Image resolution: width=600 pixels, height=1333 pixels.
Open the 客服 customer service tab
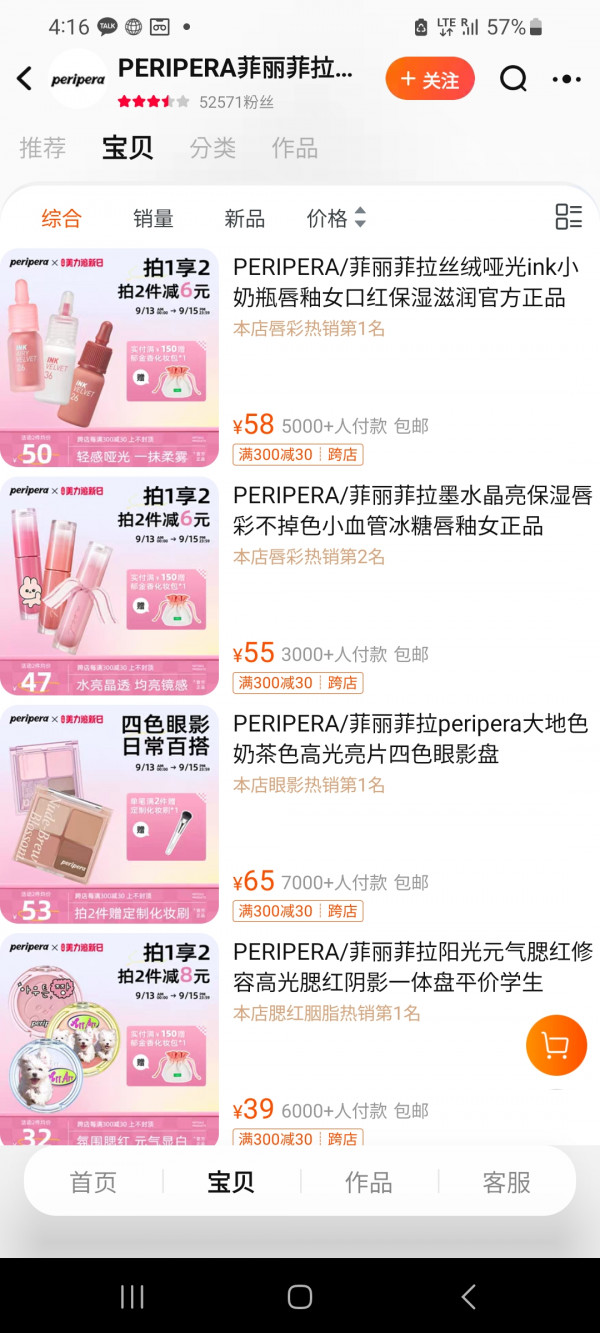click(507, 1182)
